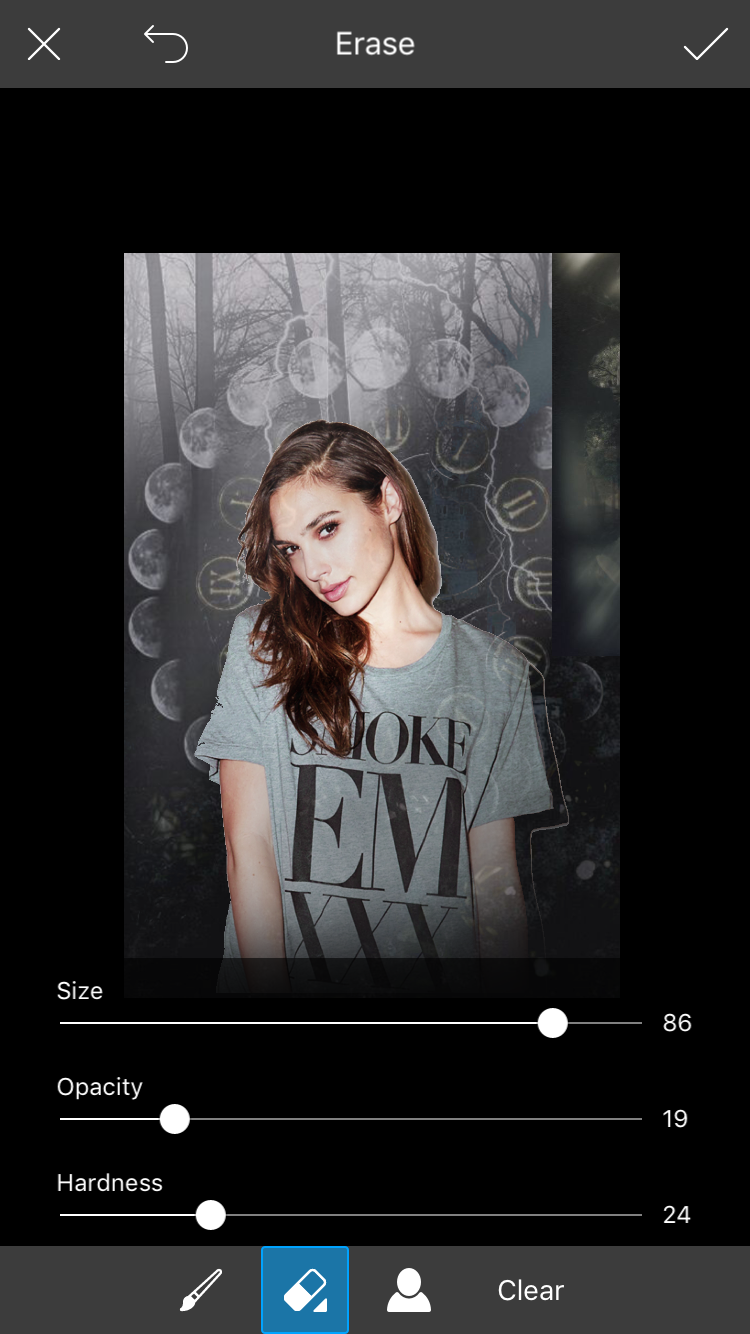
Task: Tap the Opacity slider track
Action: 400,1119
